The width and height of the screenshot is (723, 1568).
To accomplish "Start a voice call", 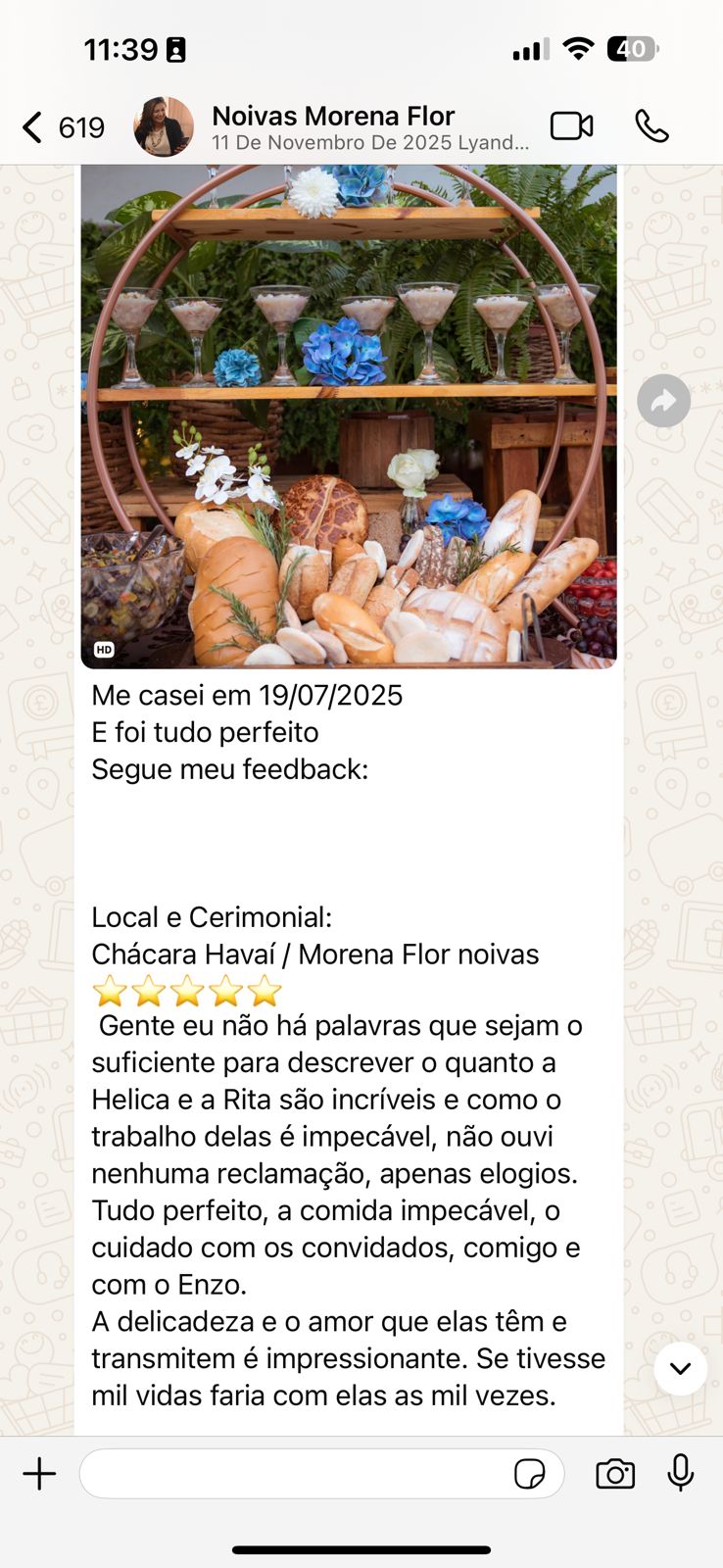I will [x=651, y=126].
